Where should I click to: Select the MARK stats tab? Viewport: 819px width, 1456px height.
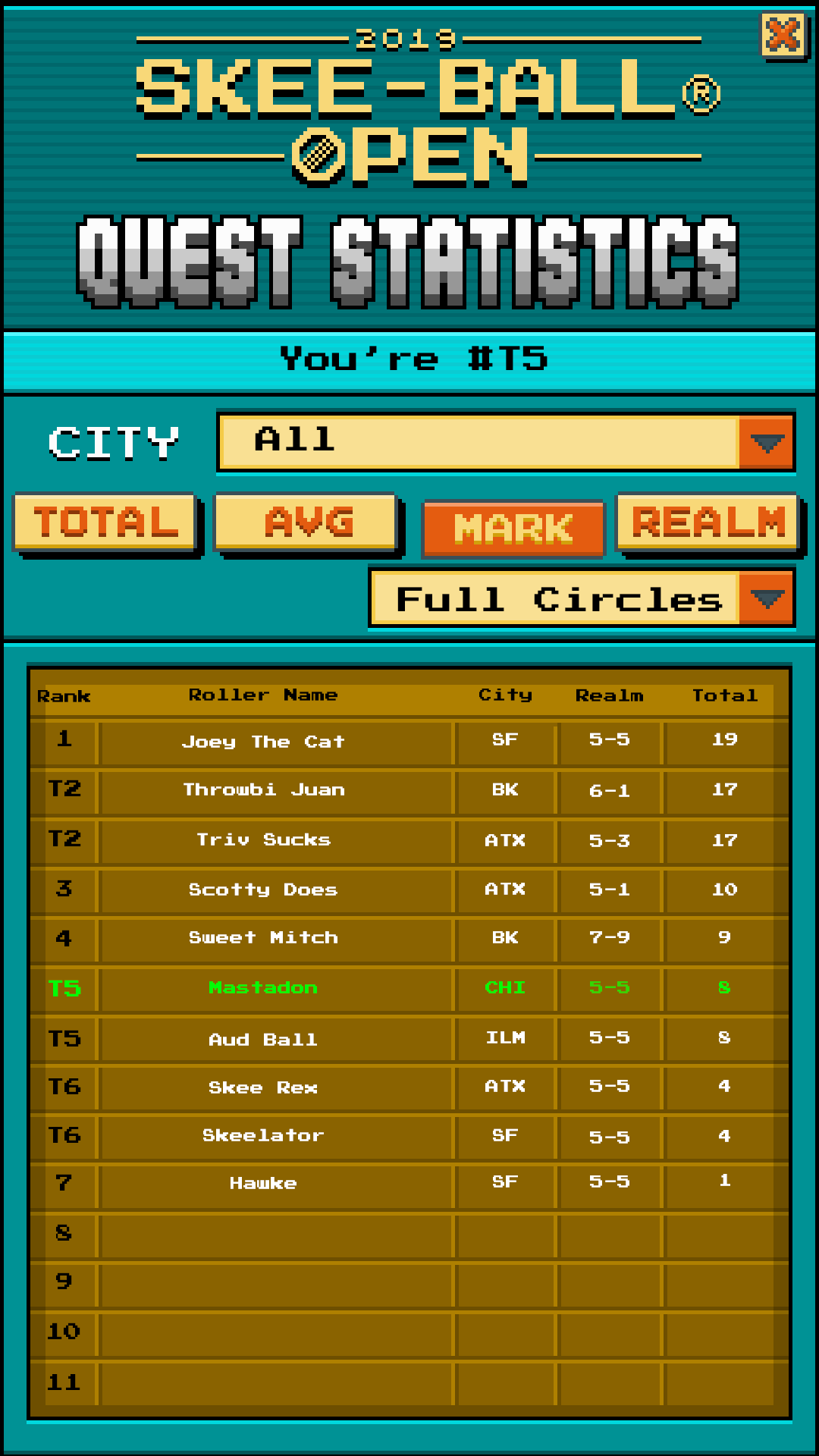(x=513, y=528)
